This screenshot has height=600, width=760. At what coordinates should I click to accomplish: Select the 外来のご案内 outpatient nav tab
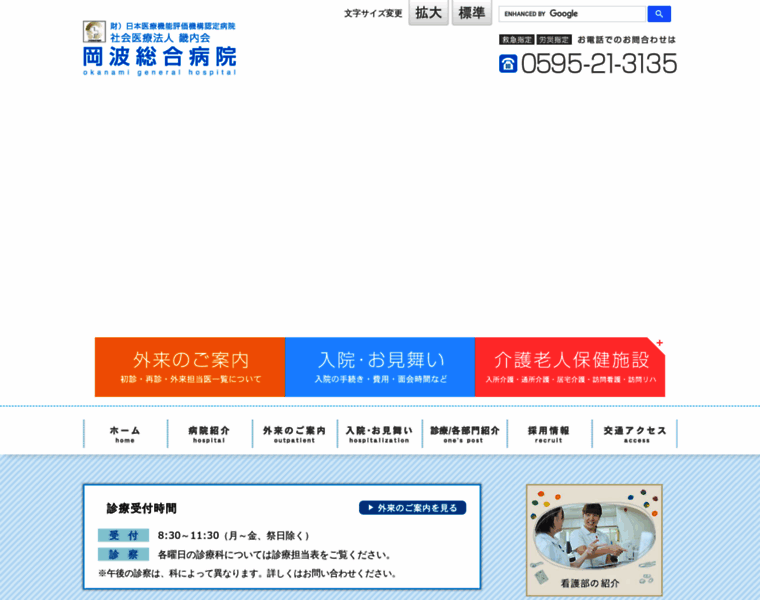[294, 434]
